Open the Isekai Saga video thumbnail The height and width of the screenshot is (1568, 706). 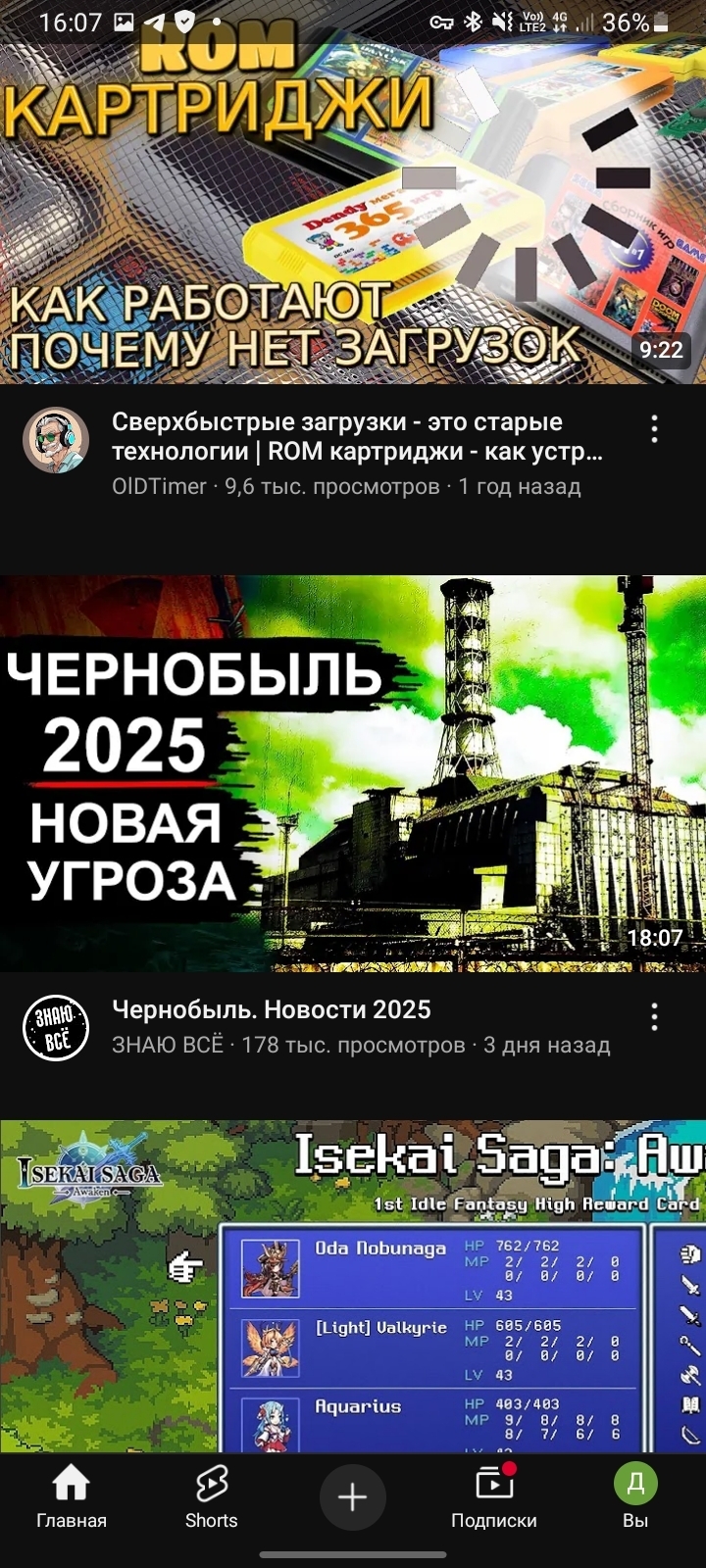coord(353,1286)
